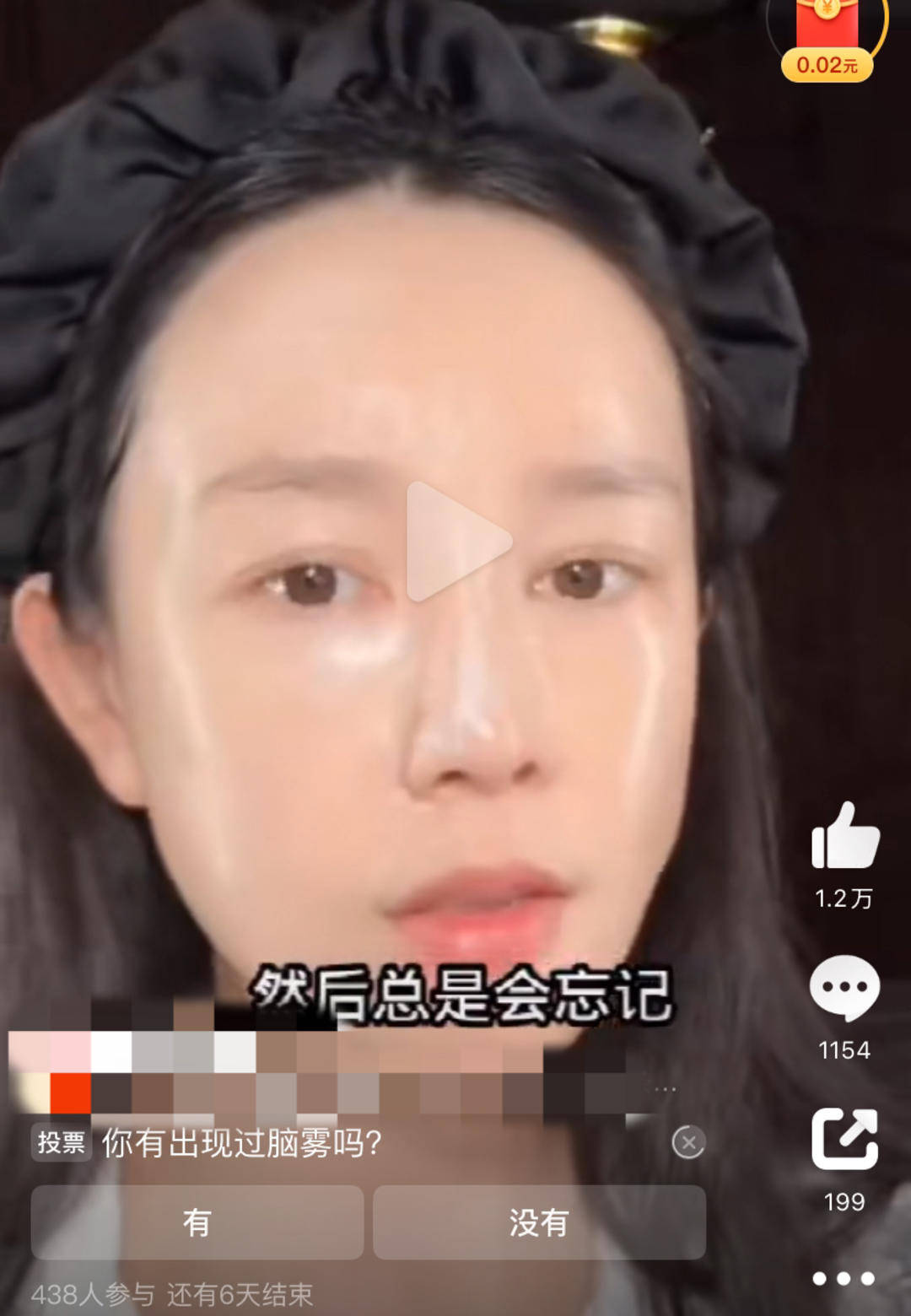The image size is (911, 1316).
Task: Share this video
Action: click(x=844, y=1140)
